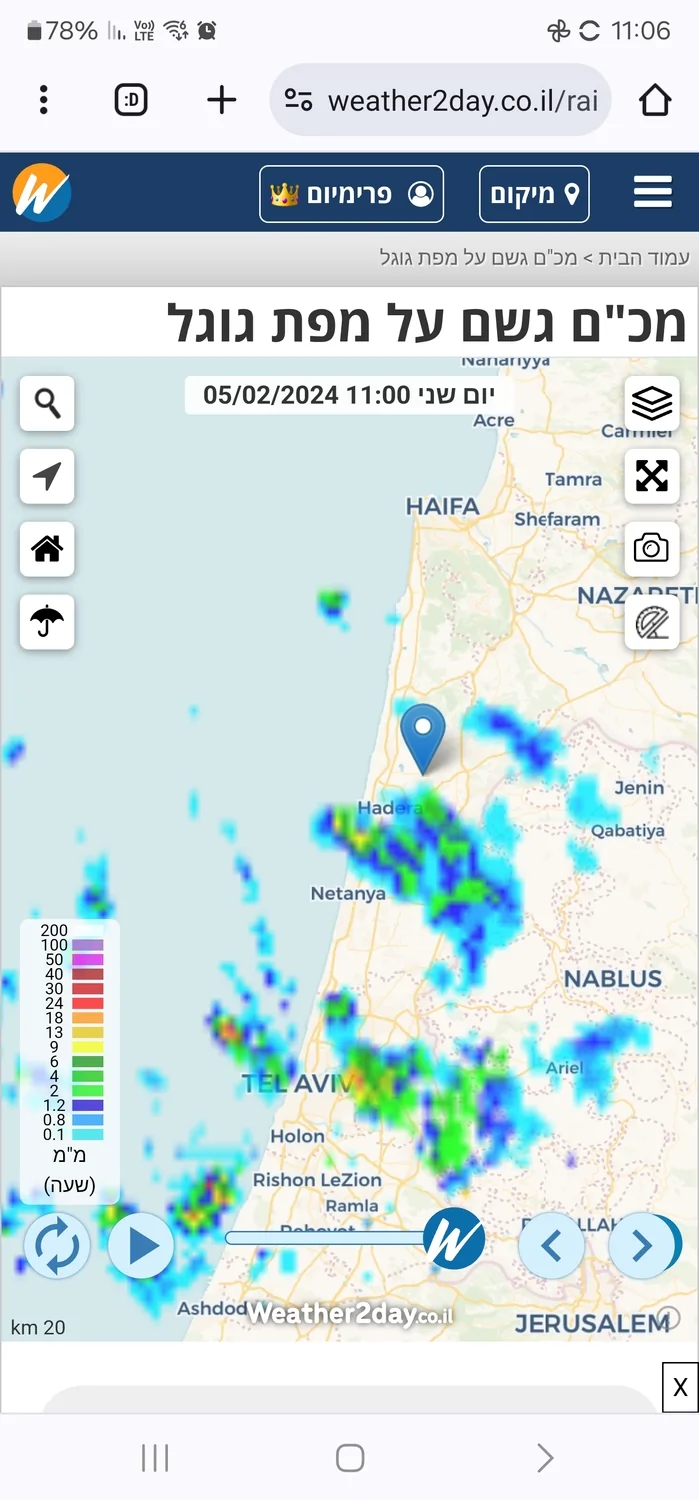Open the browser tab switcher

tap(131, 100)
